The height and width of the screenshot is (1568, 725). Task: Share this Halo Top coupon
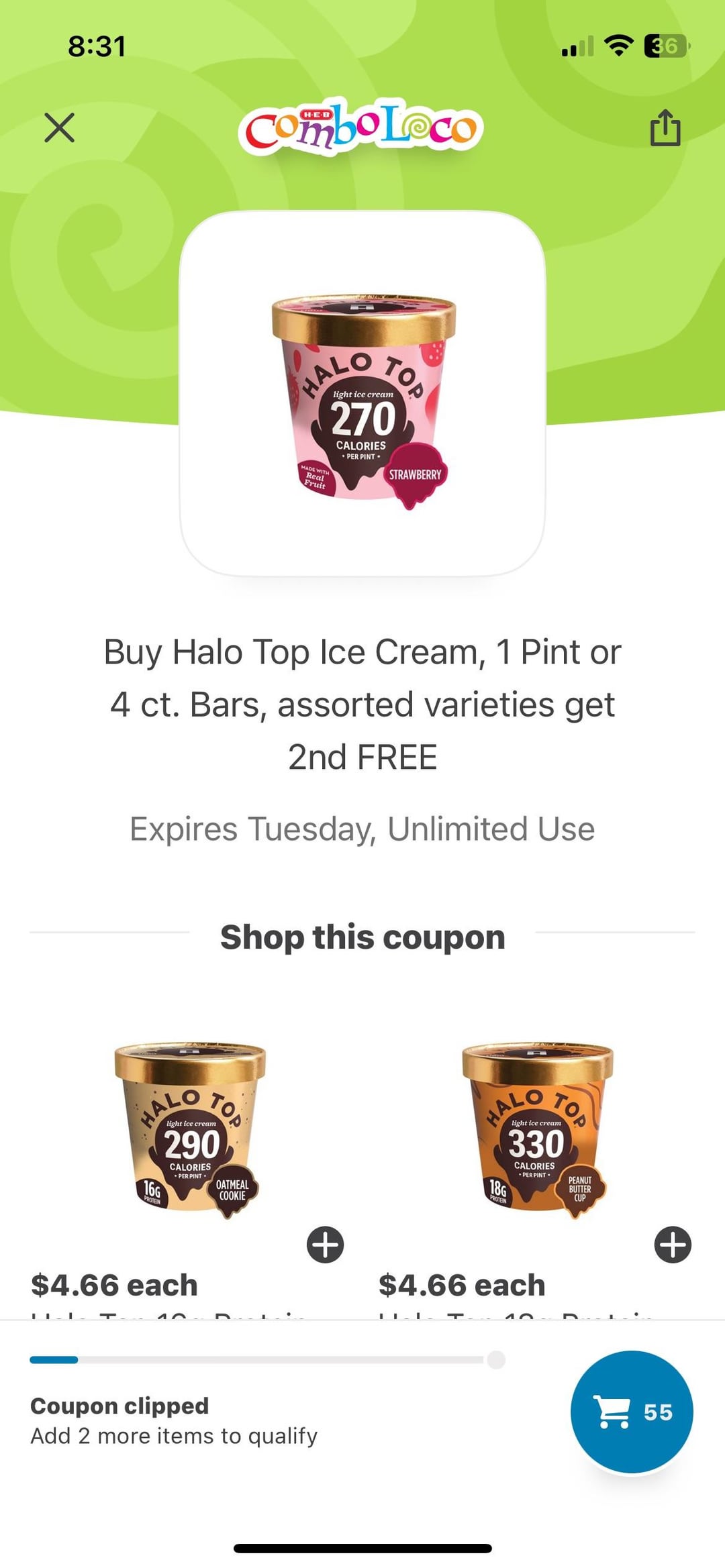tap(665, 127)
